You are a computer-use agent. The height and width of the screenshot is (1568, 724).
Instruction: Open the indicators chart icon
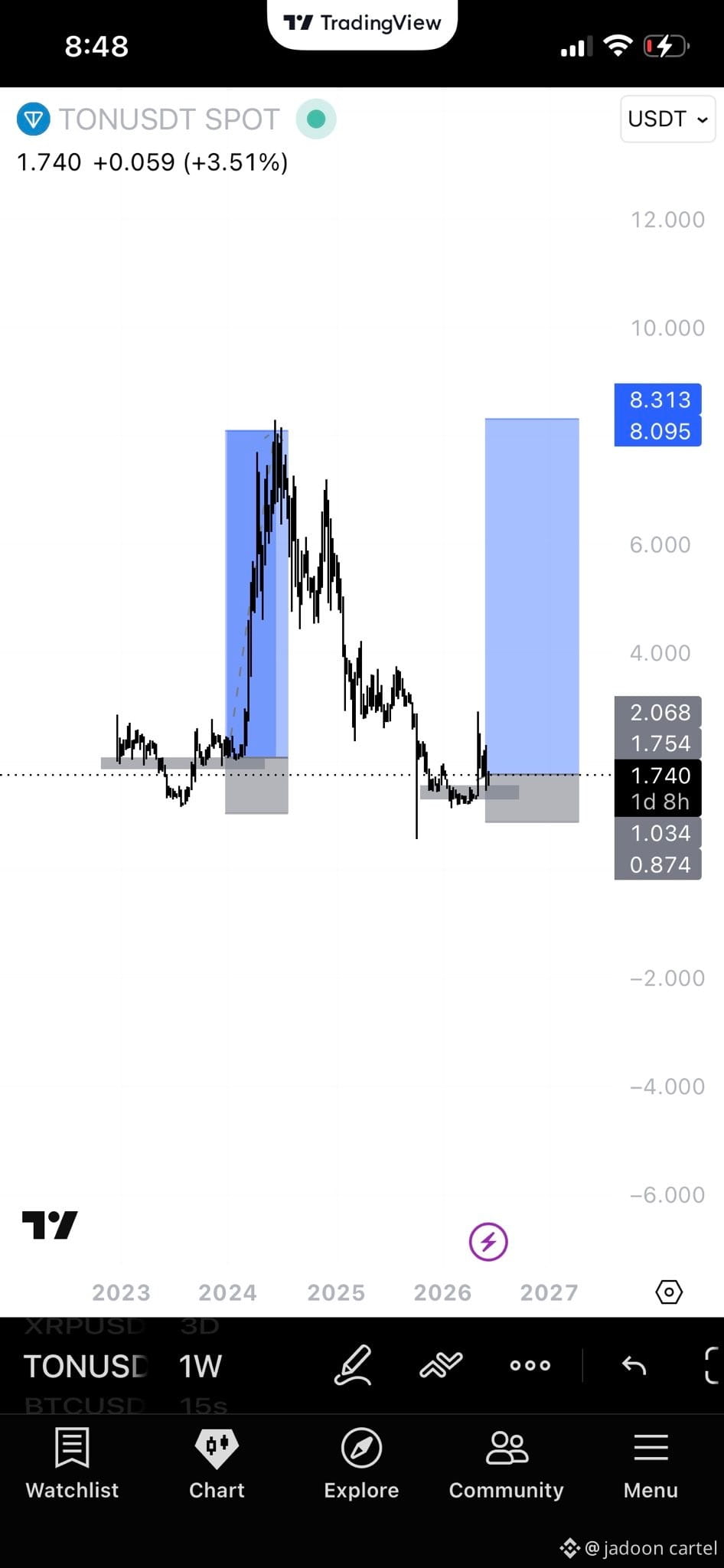click(441, 1365)
